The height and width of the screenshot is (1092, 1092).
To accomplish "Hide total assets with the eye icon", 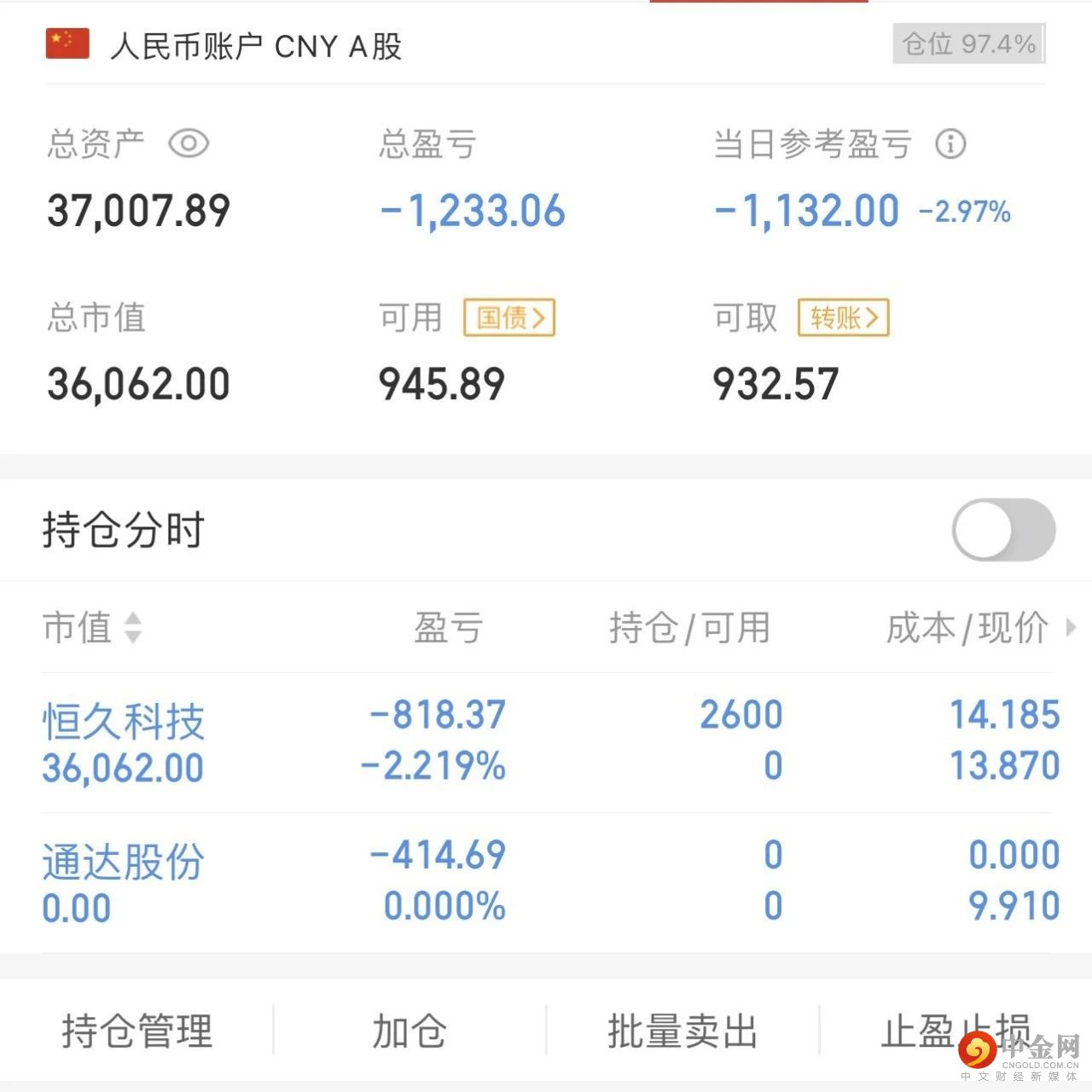I will [189, 143].
